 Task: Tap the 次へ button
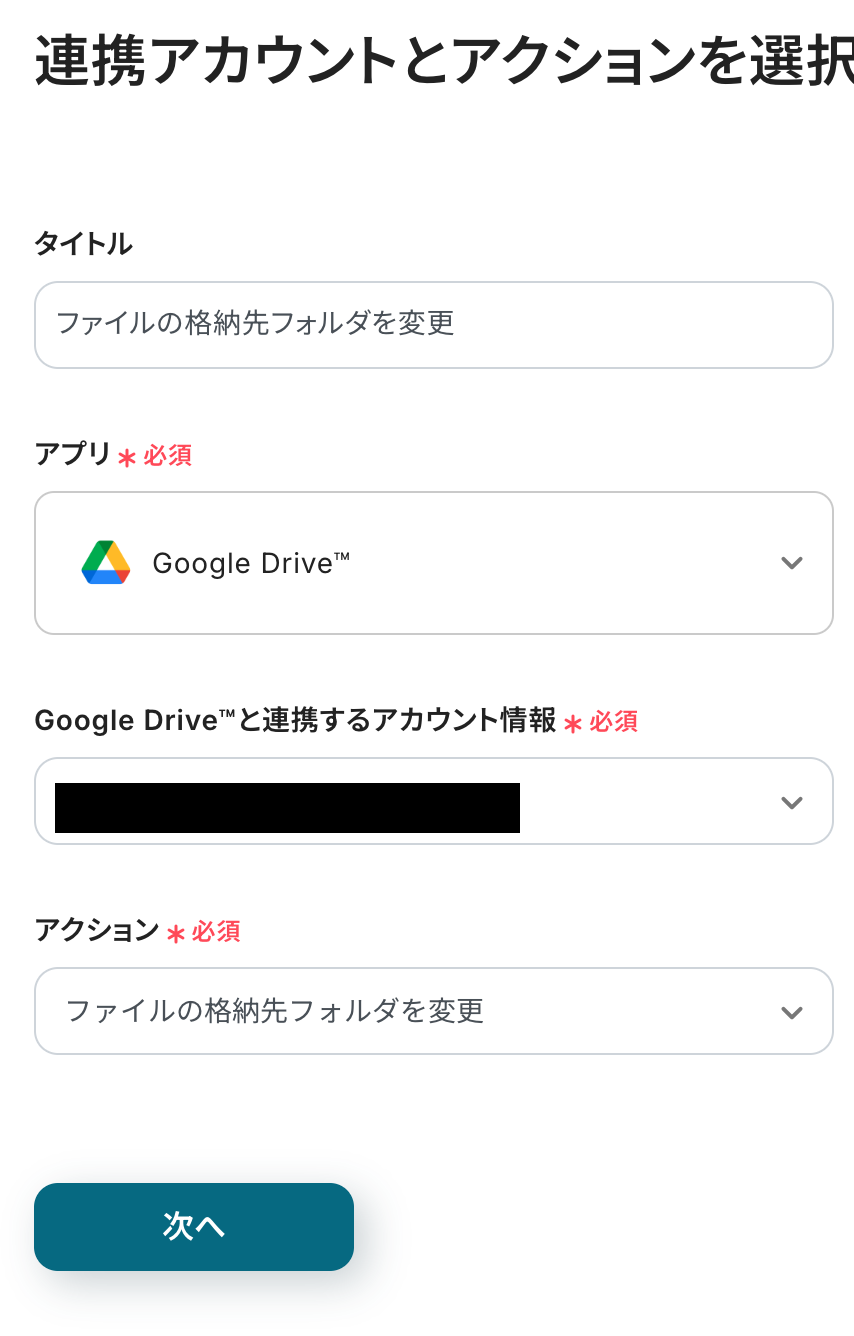[194, 1227]
